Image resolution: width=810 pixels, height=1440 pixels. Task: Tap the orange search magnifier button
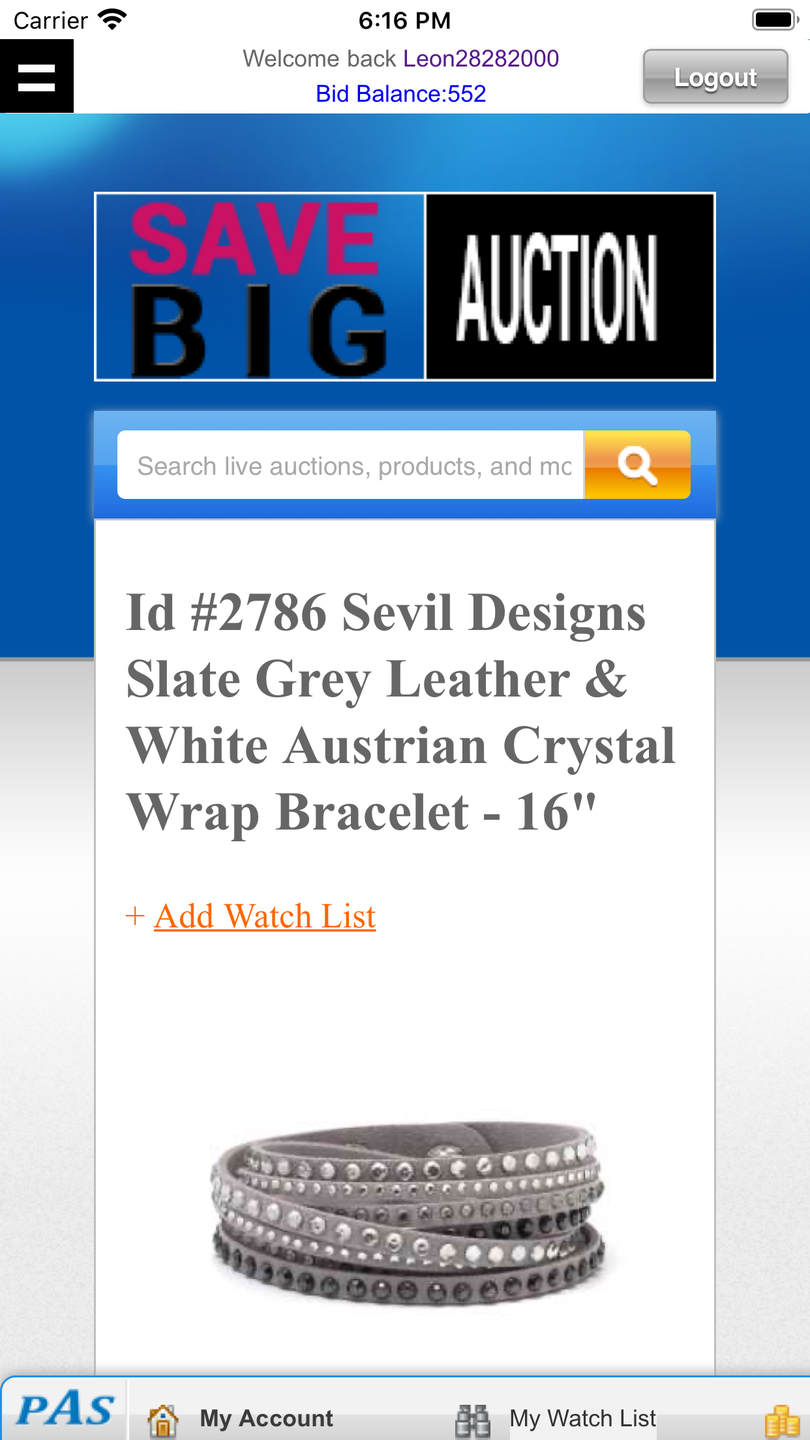[x=637, y=465]
